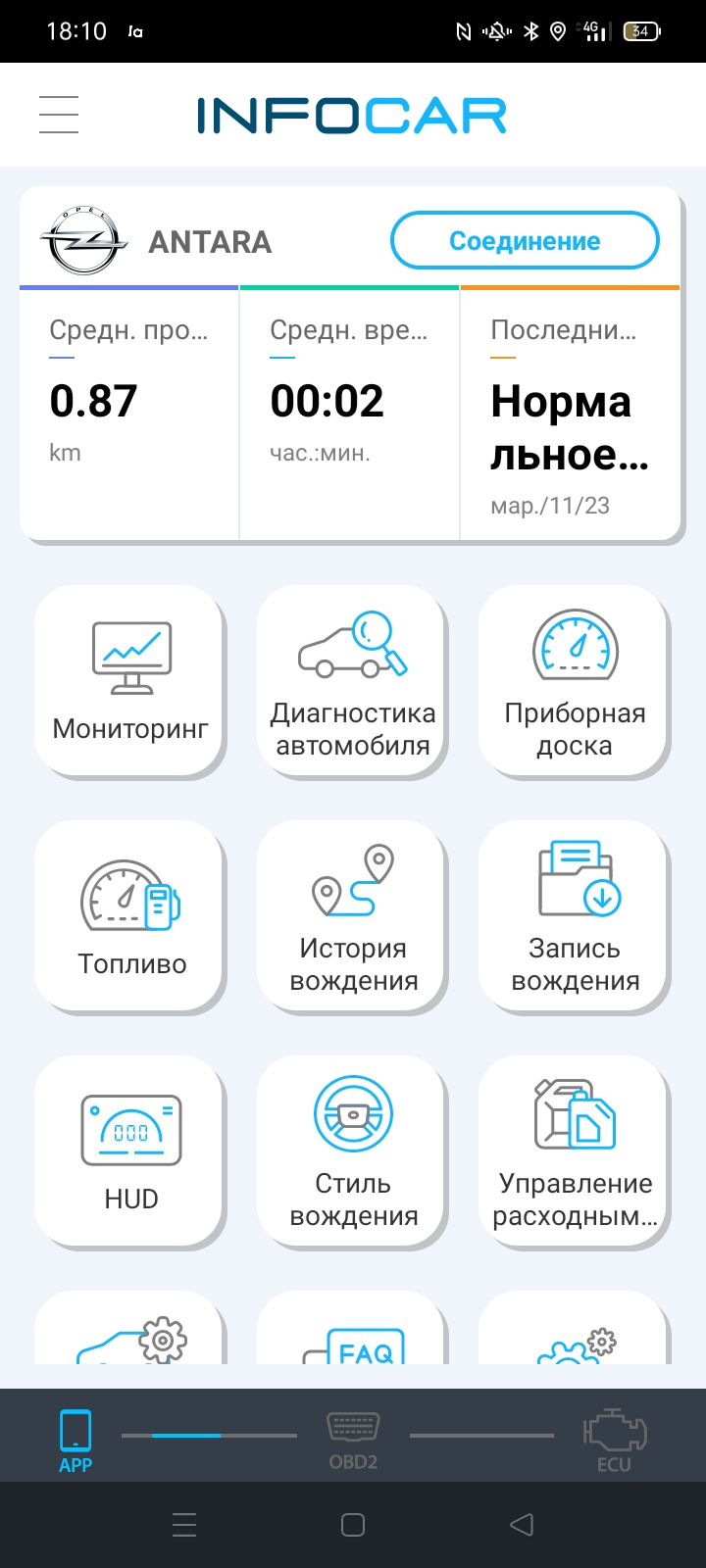Go back with system back button
Screen dimensions: 706x1568
tap(522, 1525)
